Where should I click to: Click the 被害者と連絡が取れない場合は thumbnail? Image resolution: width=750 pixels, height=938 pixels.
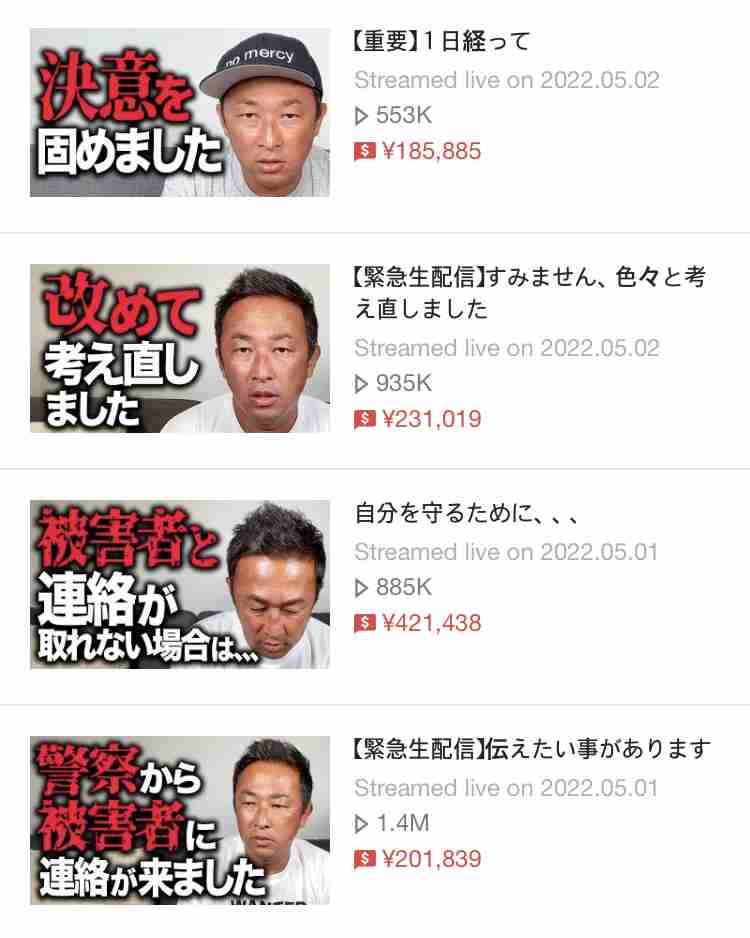(x=179, y=585)
